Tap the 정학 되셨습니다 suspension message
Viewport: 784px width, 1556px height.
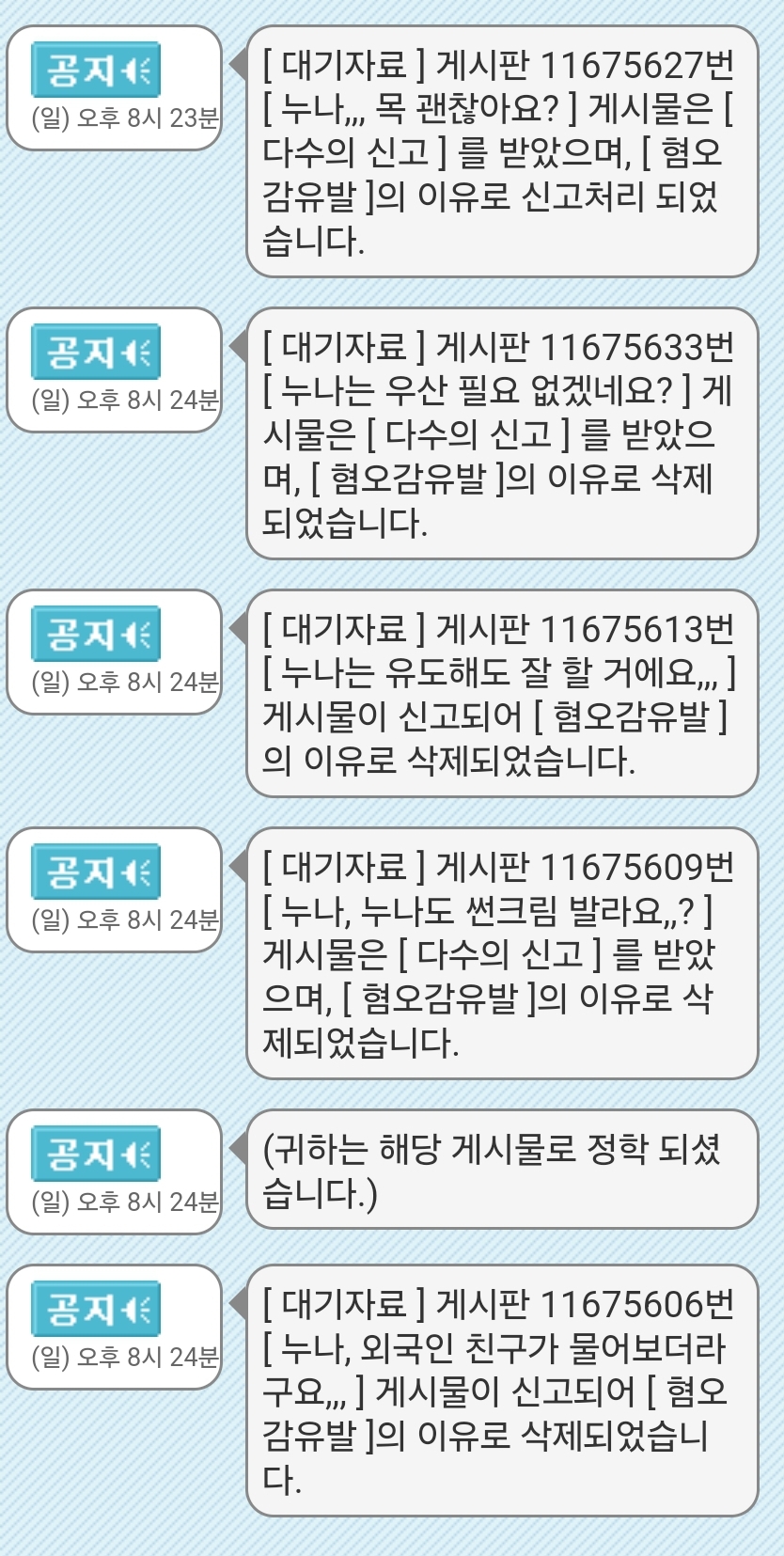(502, 1170)
